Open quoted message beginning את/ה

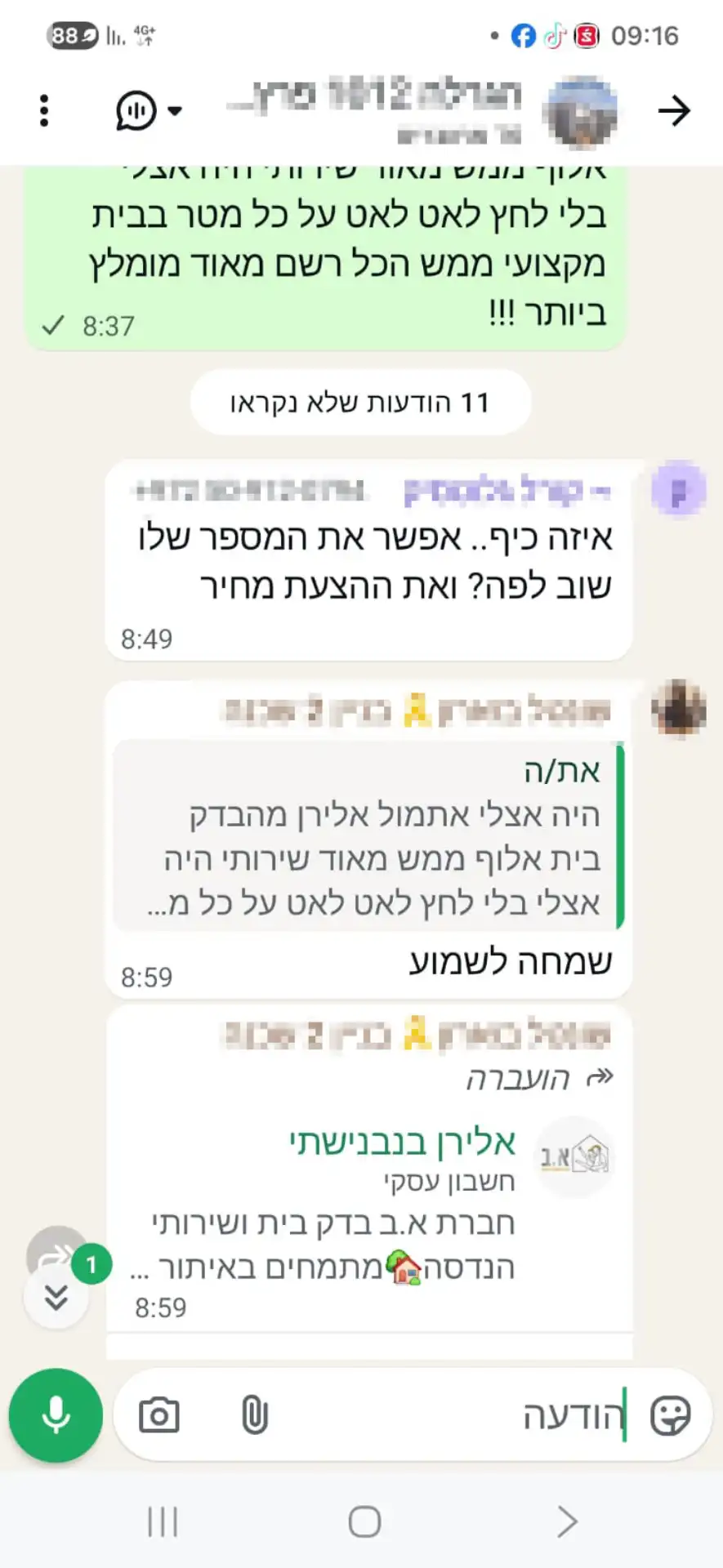pyautogui.click(x=368, y=835)
